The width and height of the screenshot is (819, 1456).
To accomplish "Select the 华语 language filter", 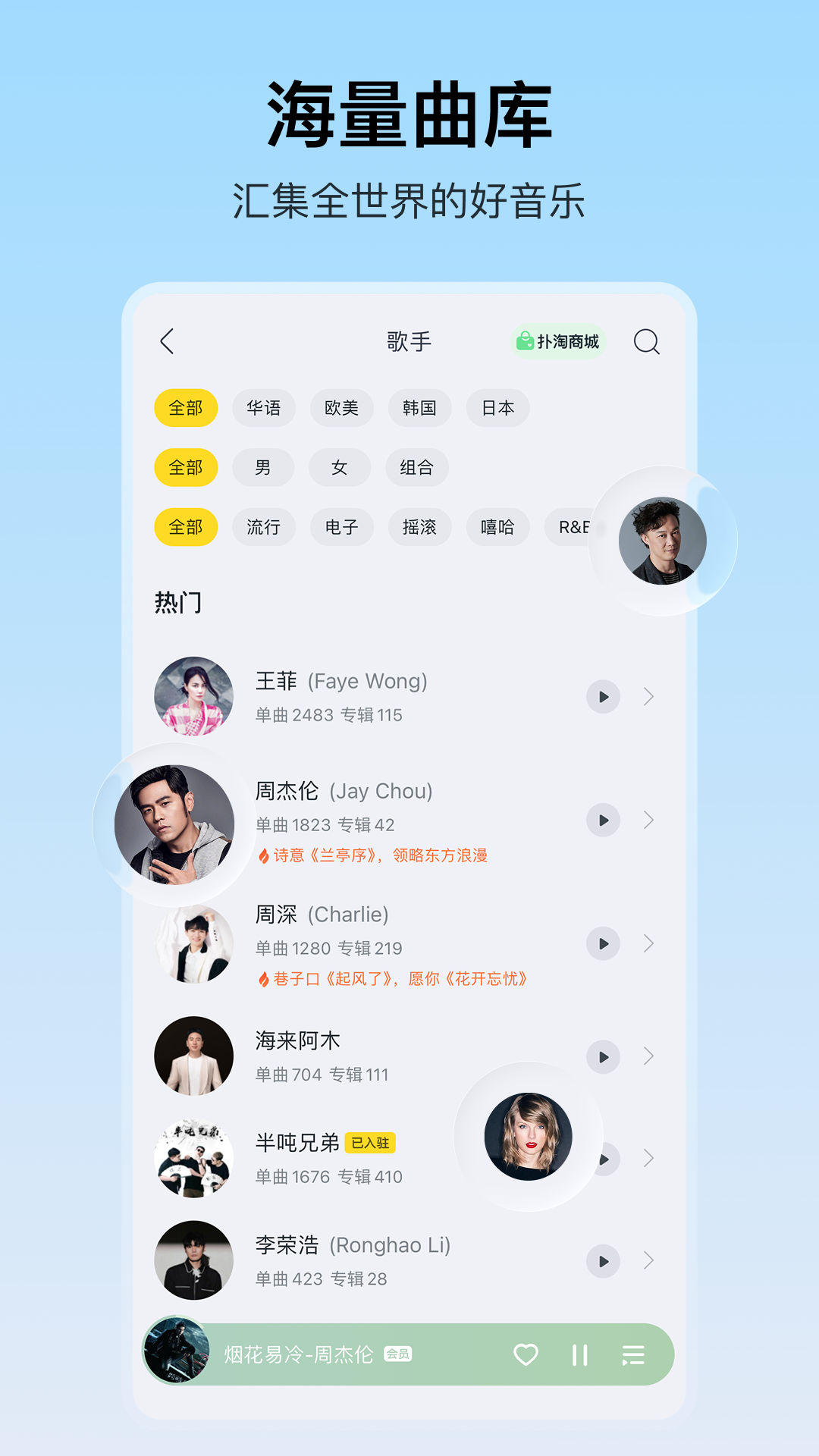I will [264, 408].
